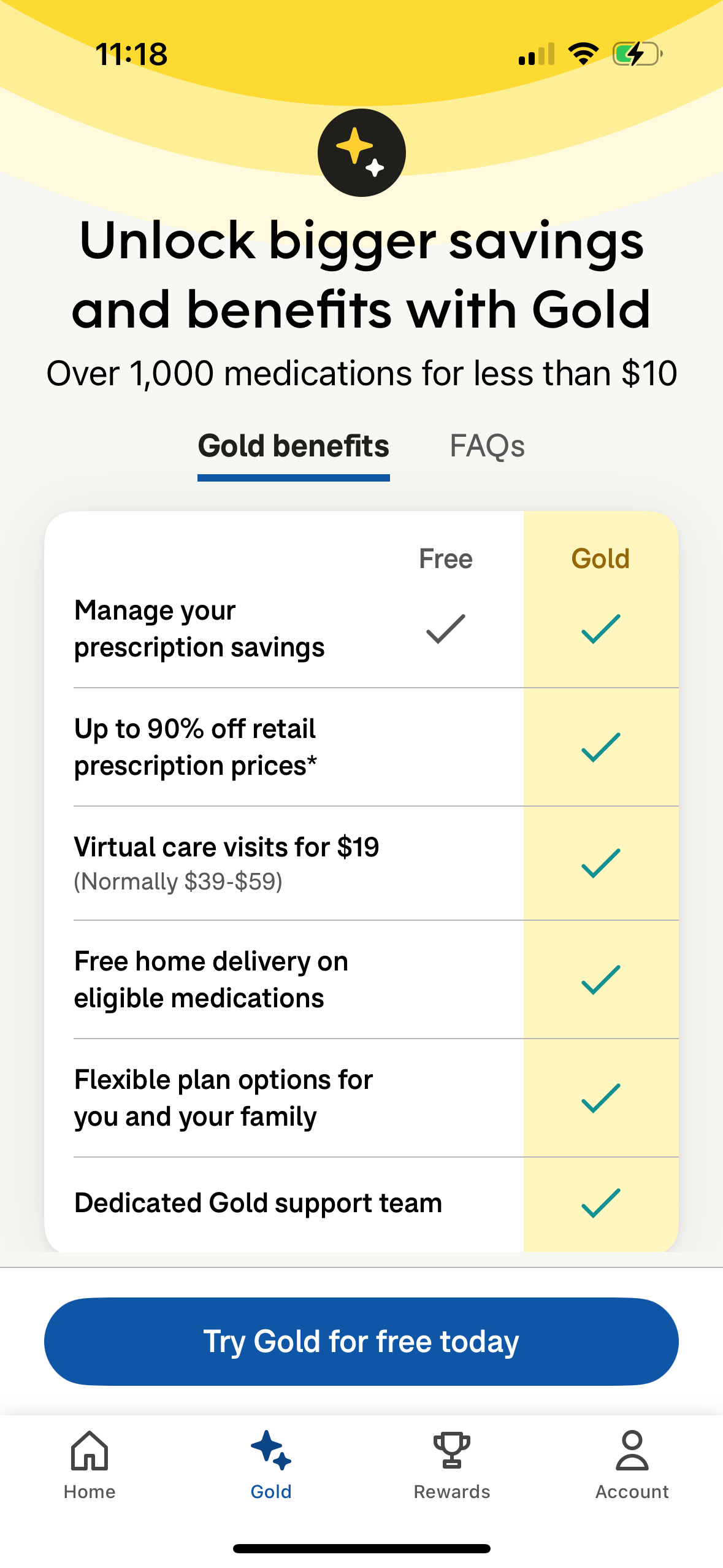Tap the Account label in bottom navigation
723x1568 pixels.
(x=632, y=1492)
